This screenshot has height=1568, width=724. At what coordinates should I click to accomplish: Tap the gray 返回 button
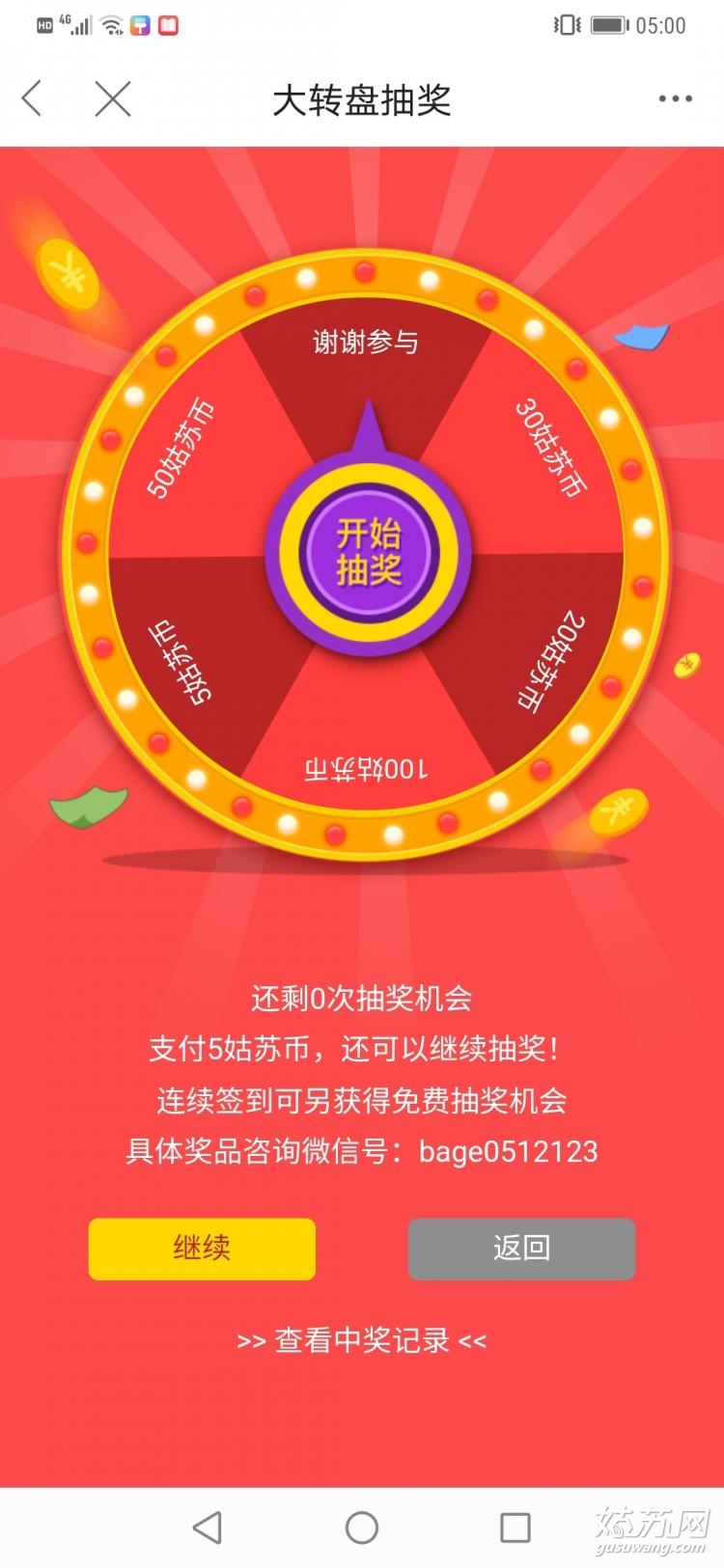pyautogui.click(x=521, y=1249)
